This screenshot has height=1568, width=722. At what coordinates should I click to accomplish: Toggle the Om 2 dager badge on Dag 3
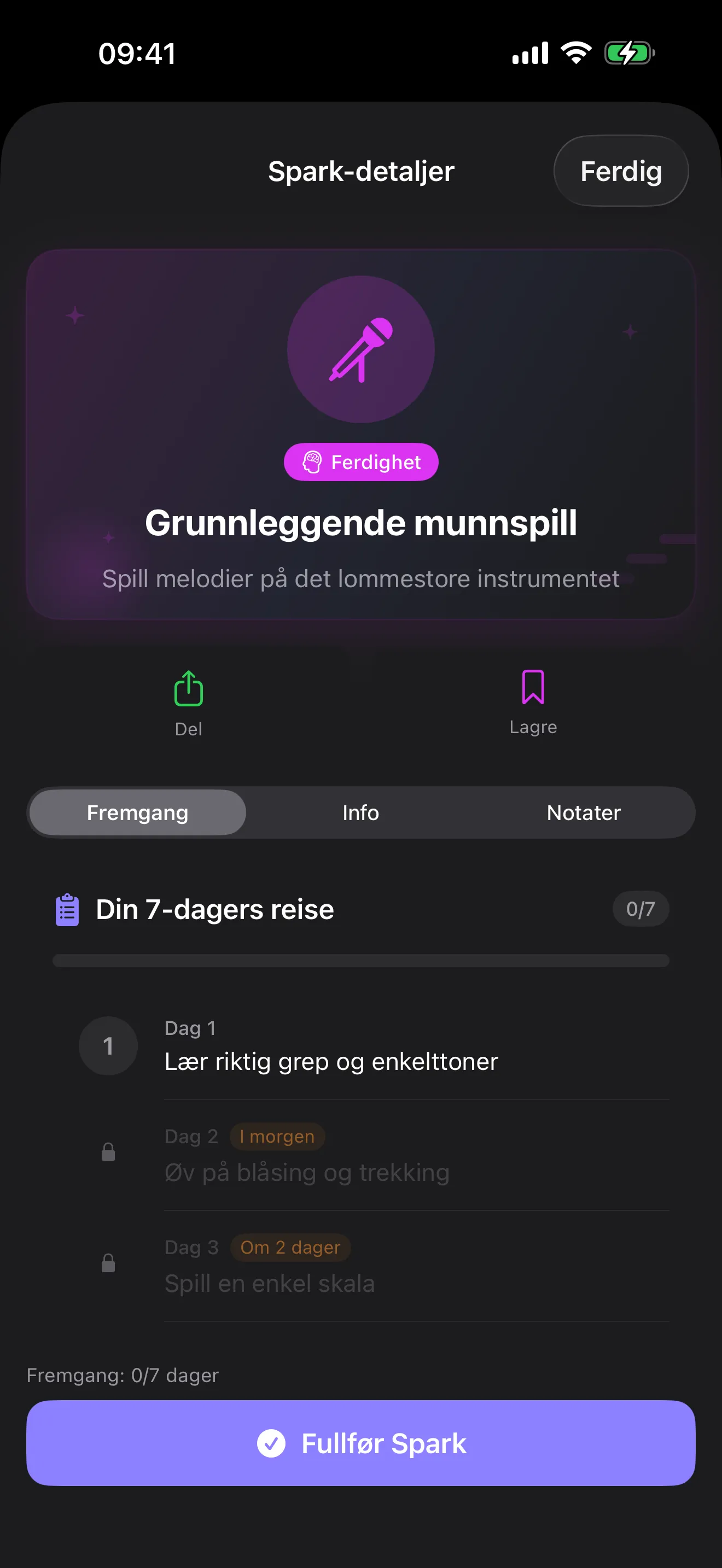pyautogui.click(x=290, y=1247)
